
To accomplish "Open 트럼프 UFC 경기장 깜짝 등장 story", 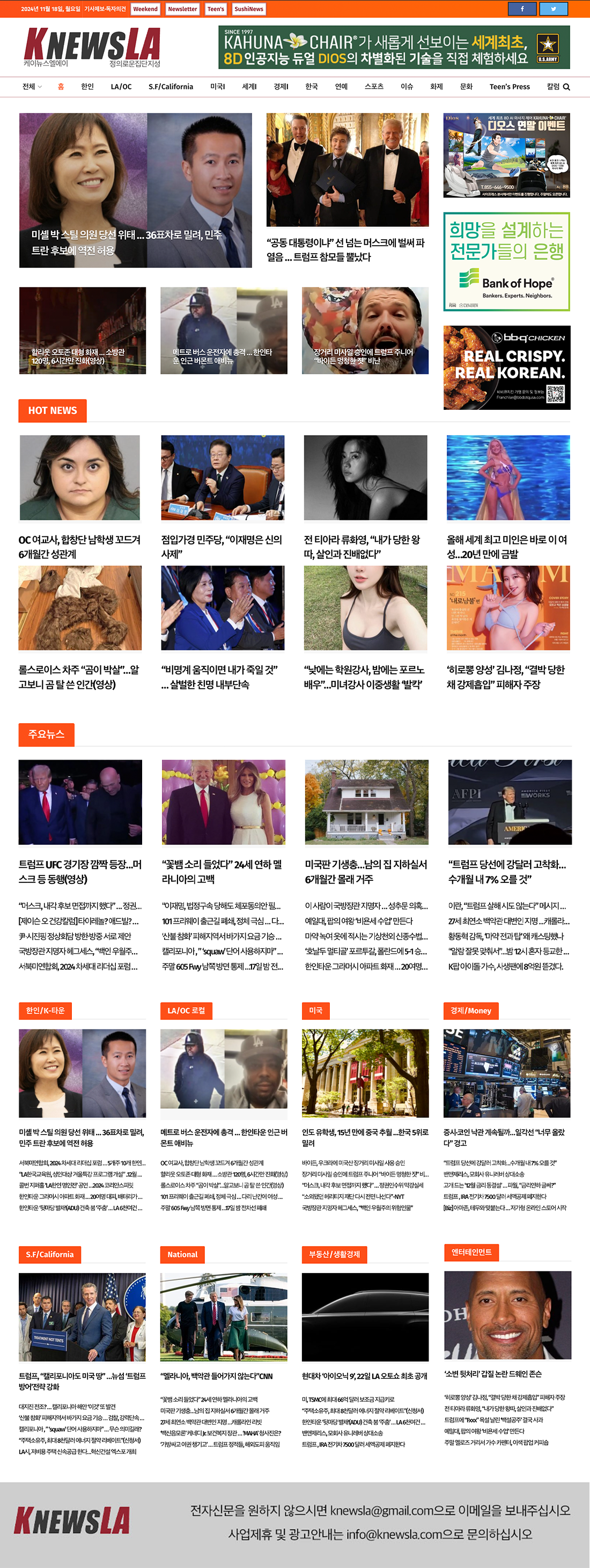I will click(x=80, y=871).
